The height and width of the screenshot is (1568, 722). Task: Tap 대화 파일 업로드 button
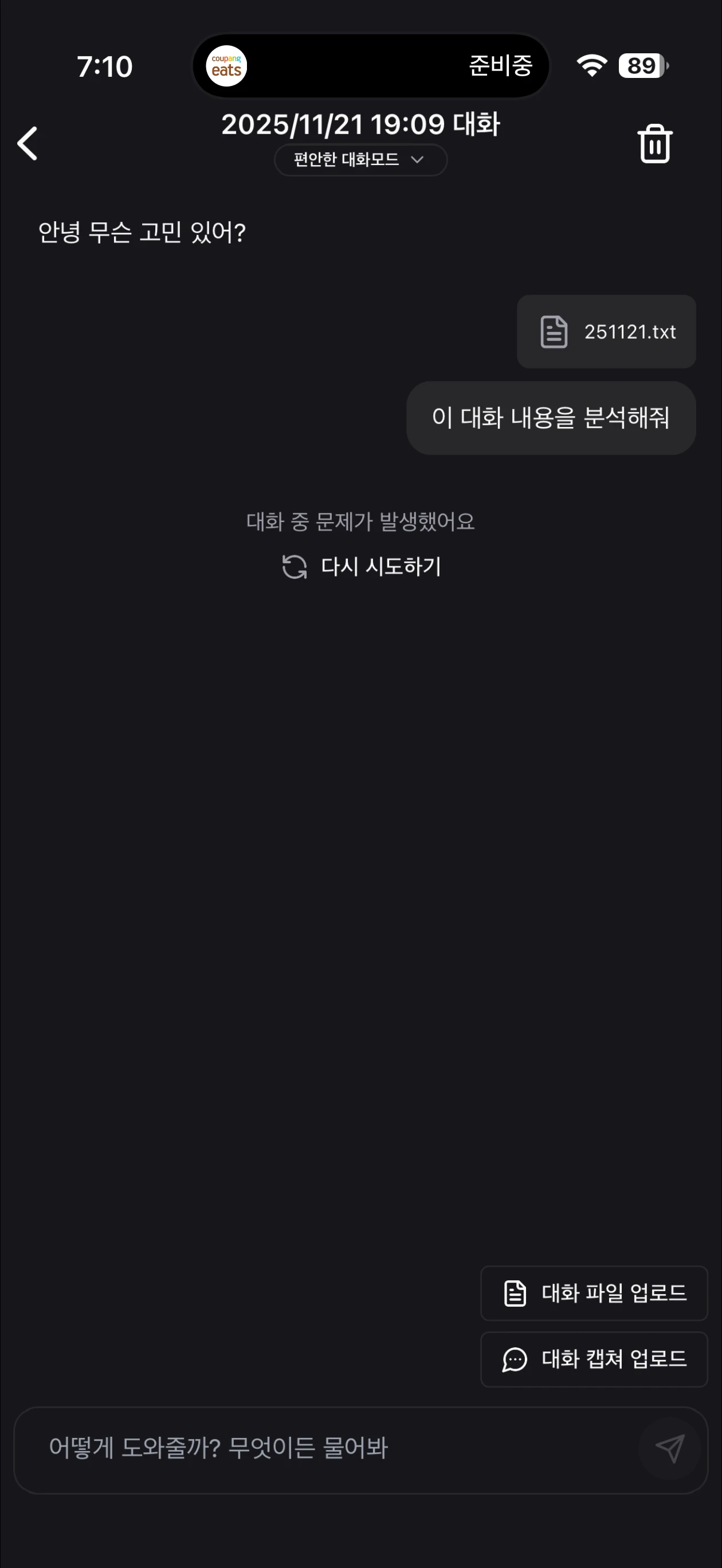coord(594,1293)
